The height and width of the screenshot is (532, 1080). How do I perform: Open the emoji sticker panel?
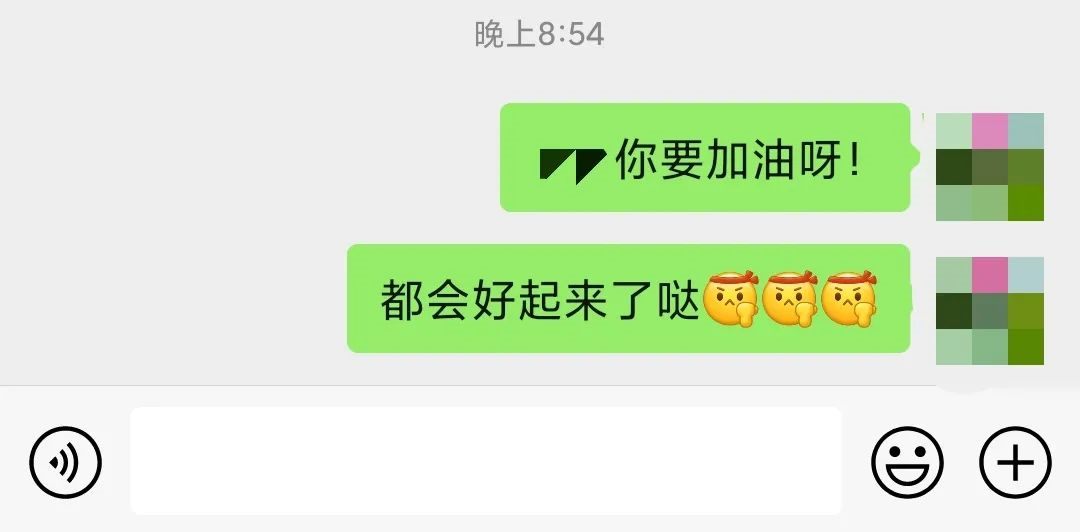pyautogui.click(x=907, y=462)
